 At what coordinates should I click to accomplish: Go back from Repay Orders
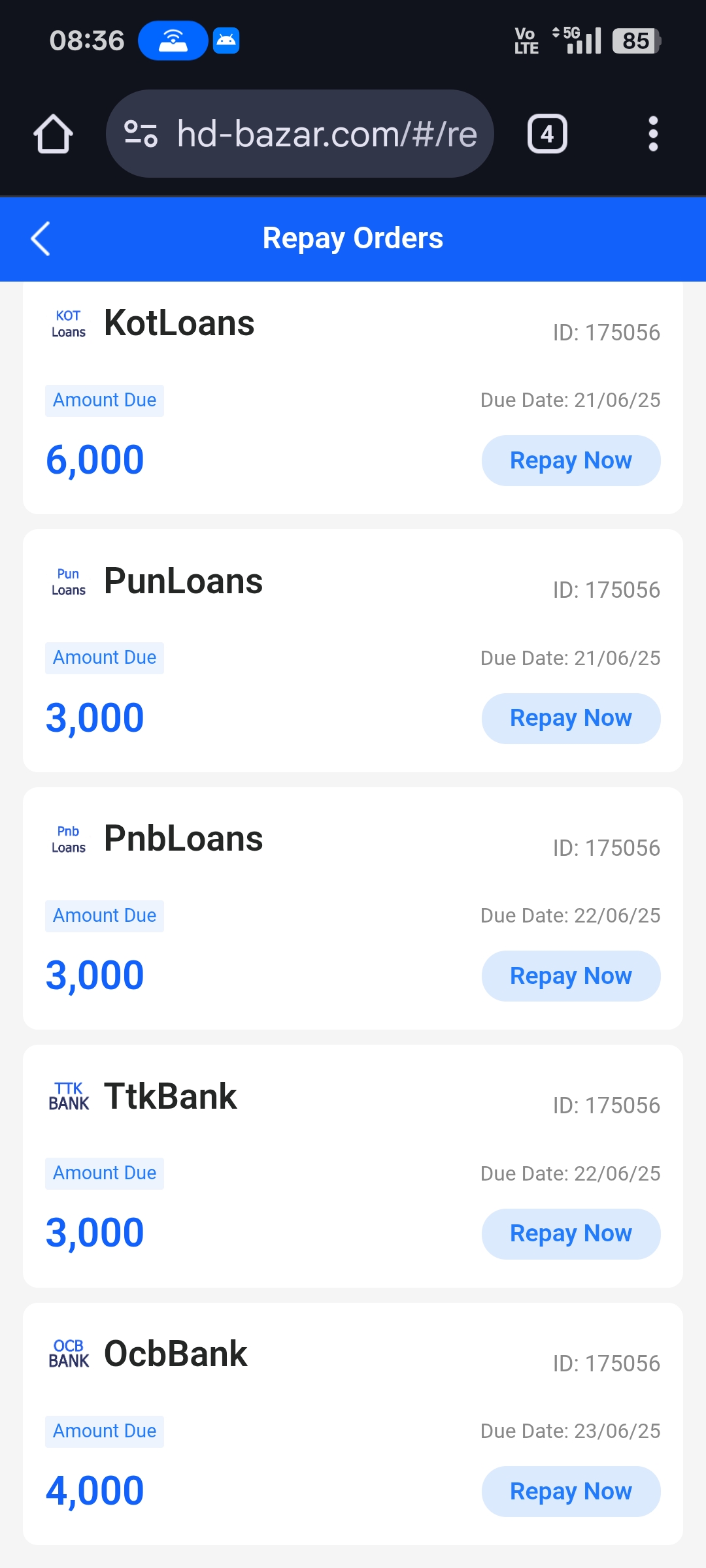pyautogui.click(x=41, y=238)
